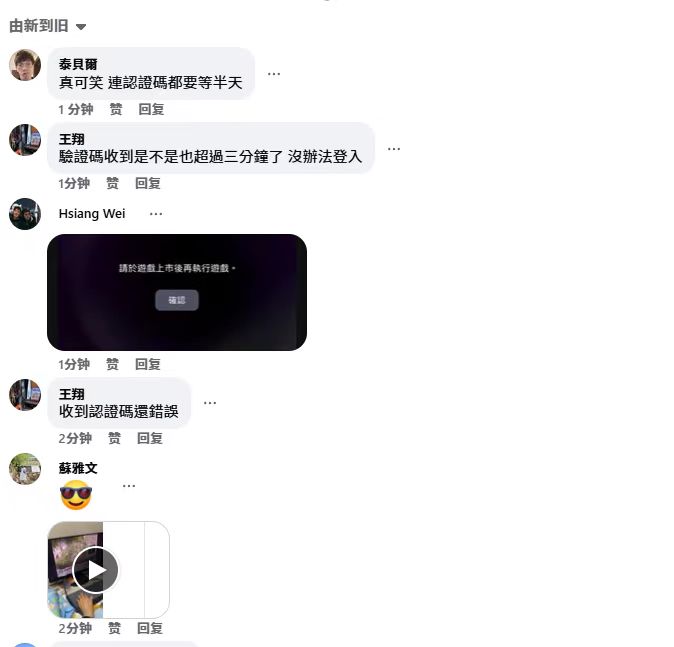Like 泰貝爾's comment
The width and height of the screenshot is (674, 647).
[116, 109]
